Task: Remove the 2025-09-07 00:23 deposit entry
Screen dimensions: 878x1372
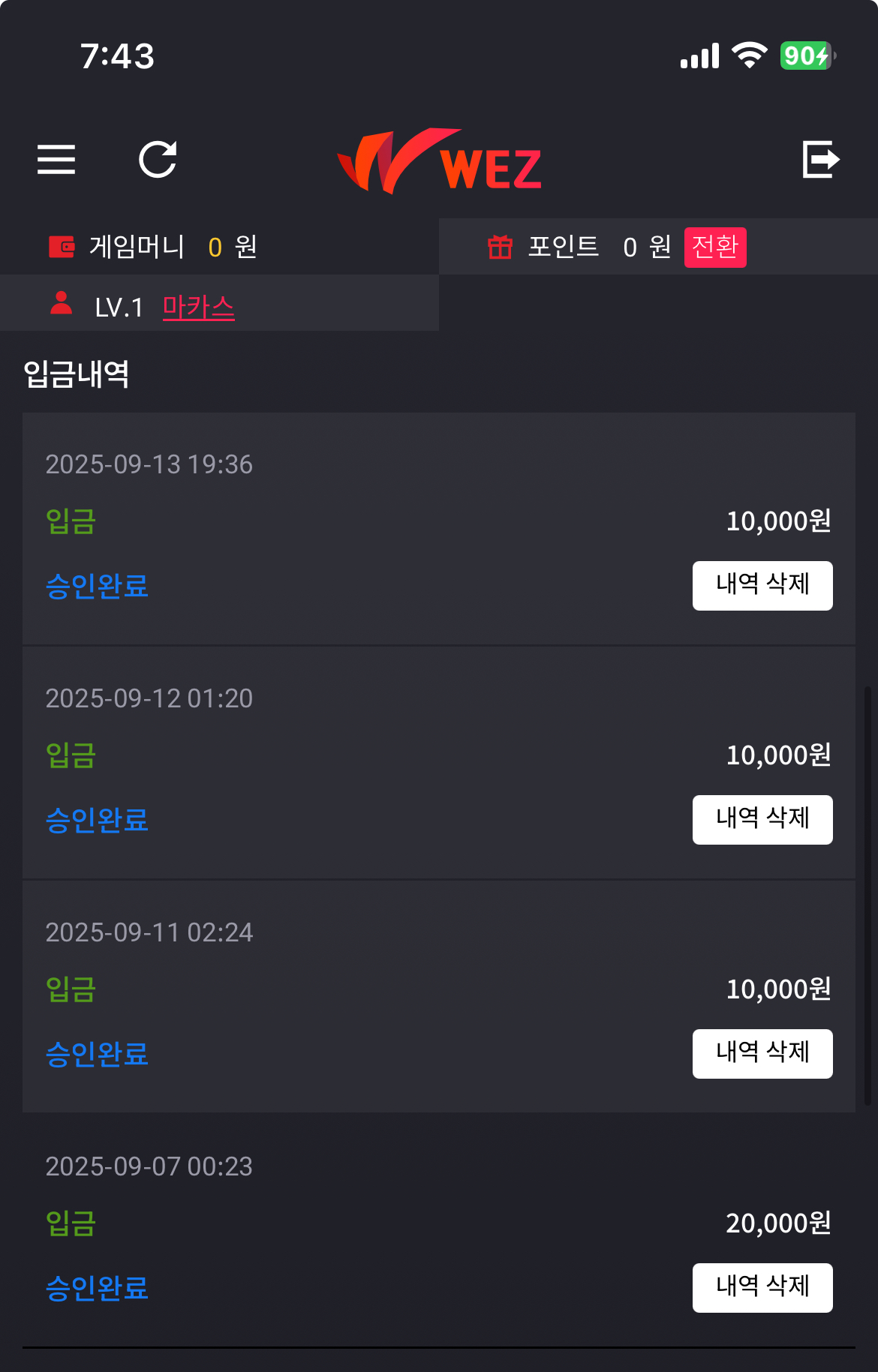Action: [762, 1287]
